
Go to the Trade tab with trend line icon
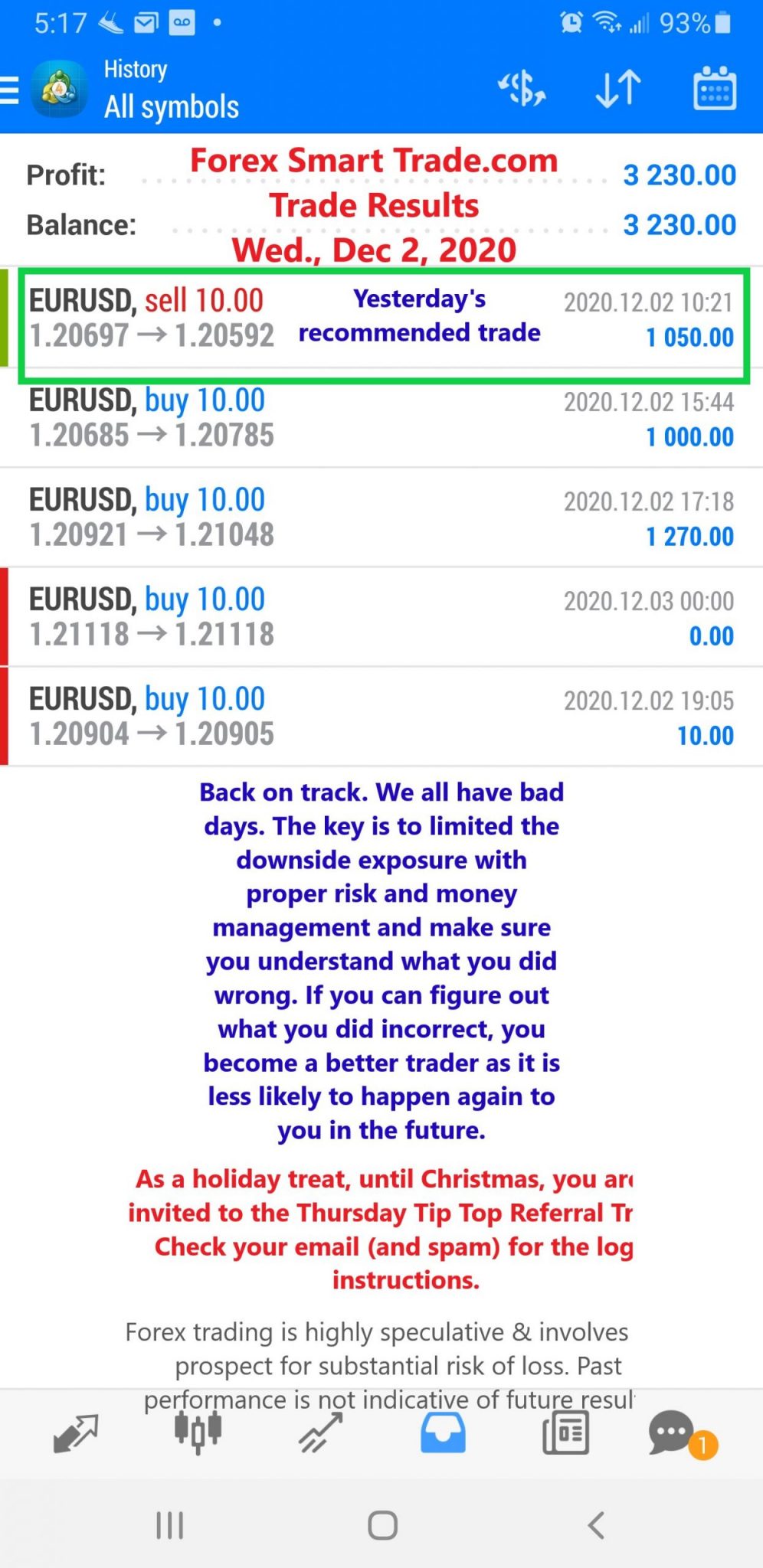(x=320, y=1434)
